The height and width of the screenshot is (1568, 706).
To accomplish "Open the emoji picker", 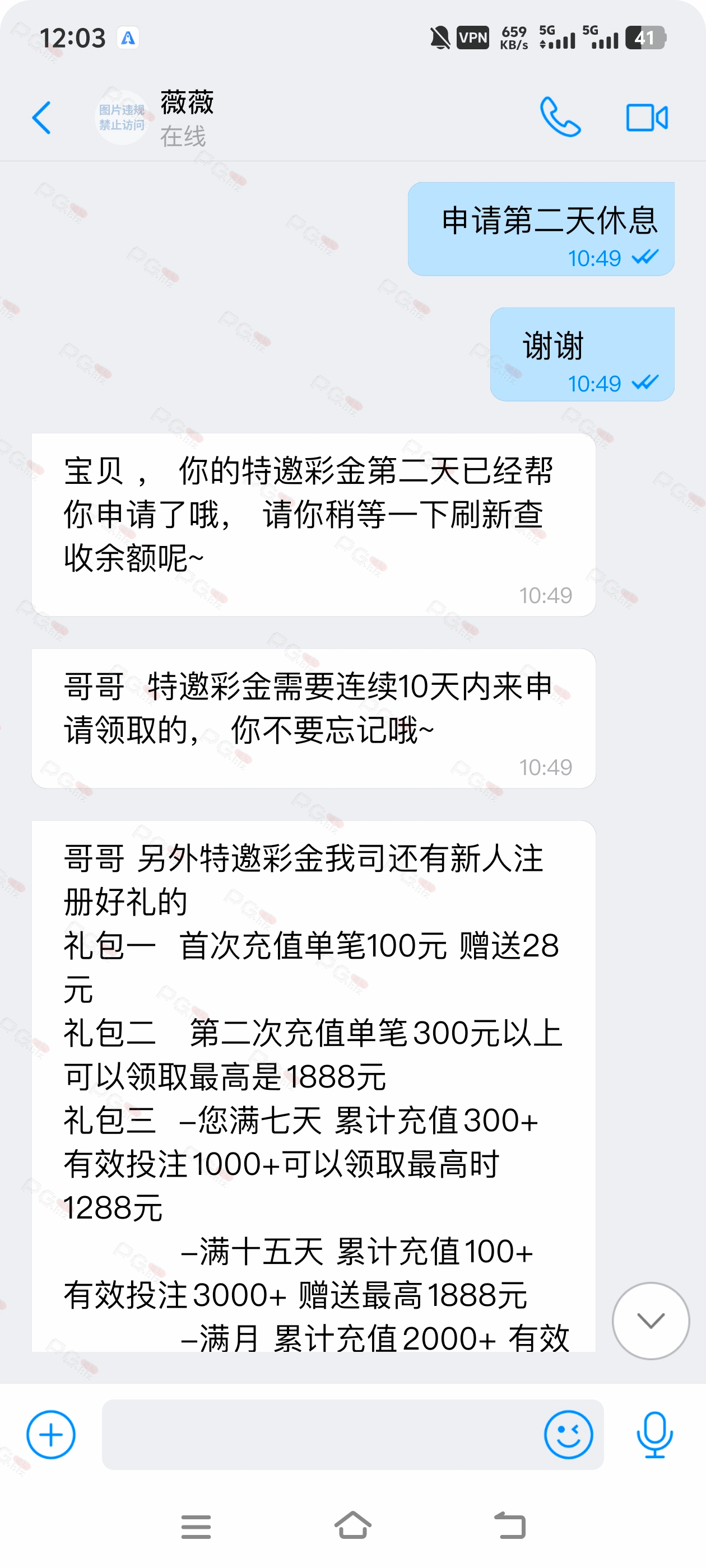I will pyautogui.click(x=568, y=1435).
